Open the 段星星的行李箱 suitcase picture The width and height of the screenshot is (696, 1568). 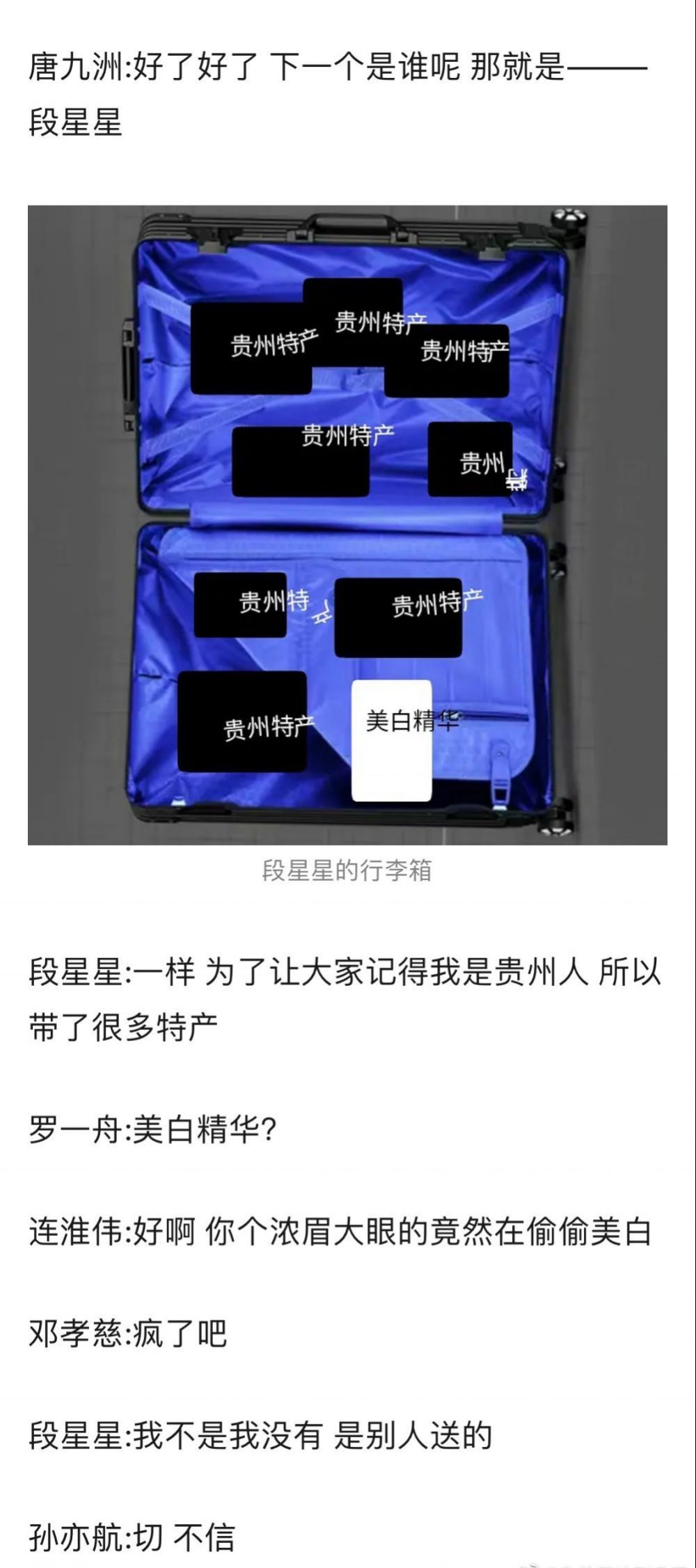pos(347,524)
